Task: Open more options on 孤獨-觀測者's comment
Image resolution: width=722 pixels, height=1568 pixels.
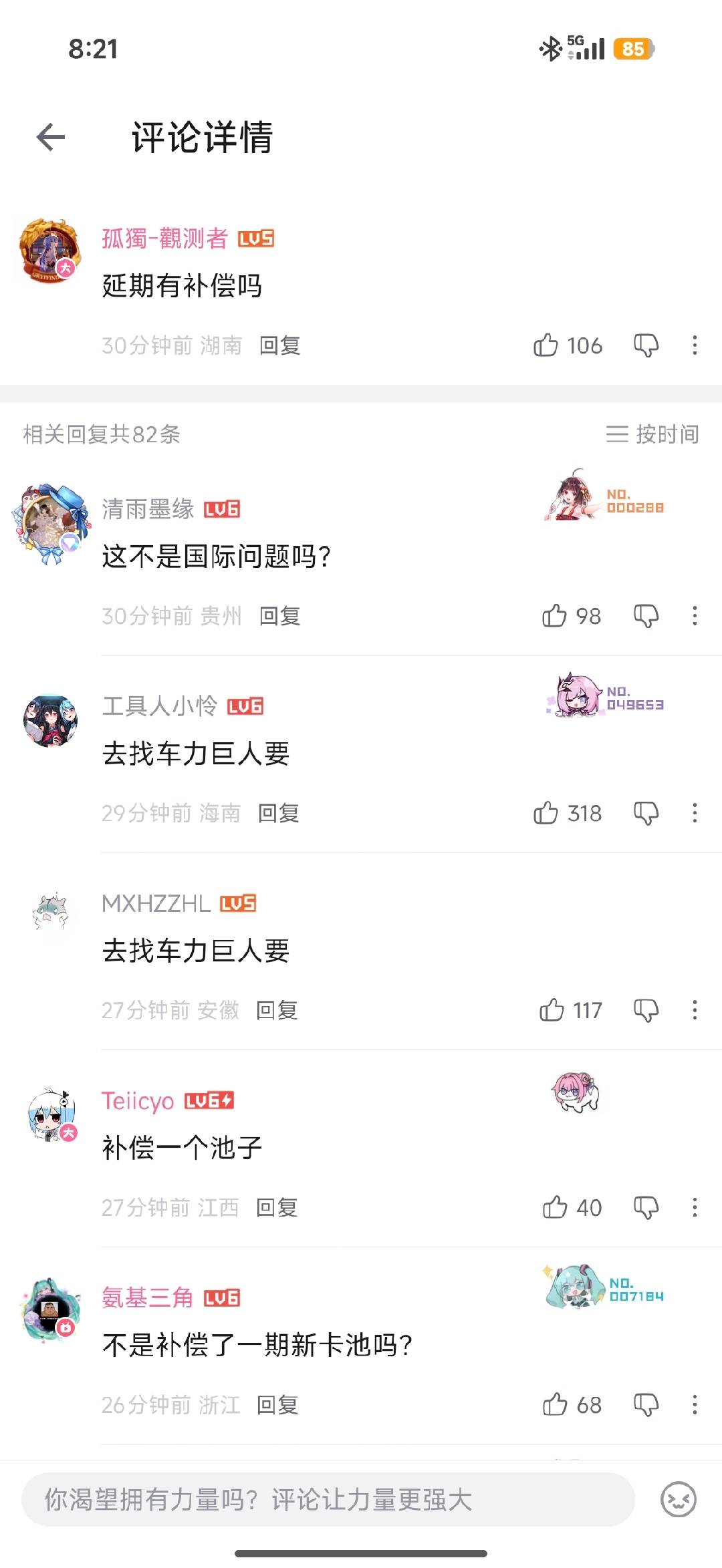Action: (695, 345)
